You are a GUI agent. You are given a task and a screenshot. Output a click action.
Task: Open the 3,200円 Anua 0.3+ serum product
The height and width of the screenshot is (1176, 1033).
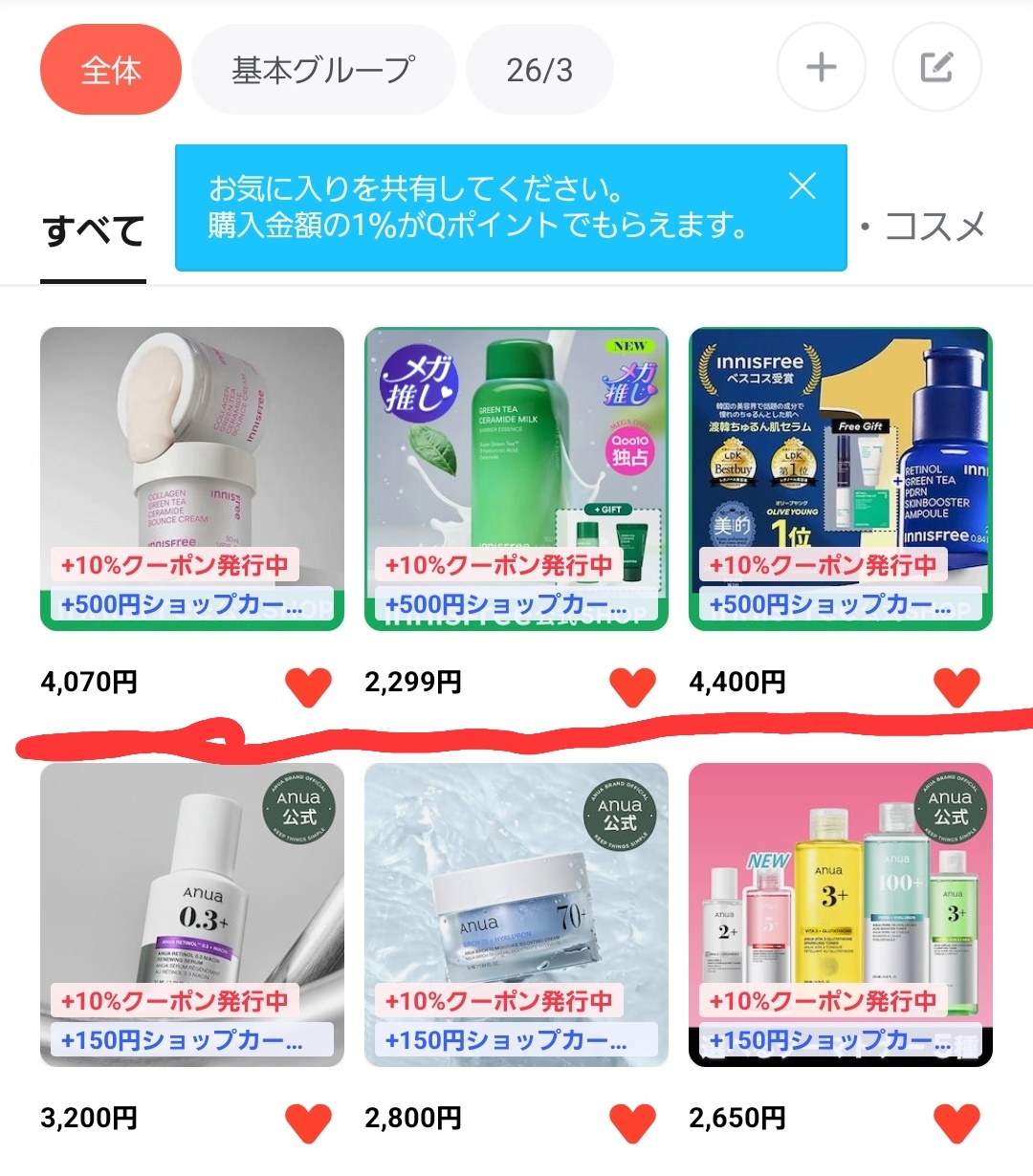[191, 889]
